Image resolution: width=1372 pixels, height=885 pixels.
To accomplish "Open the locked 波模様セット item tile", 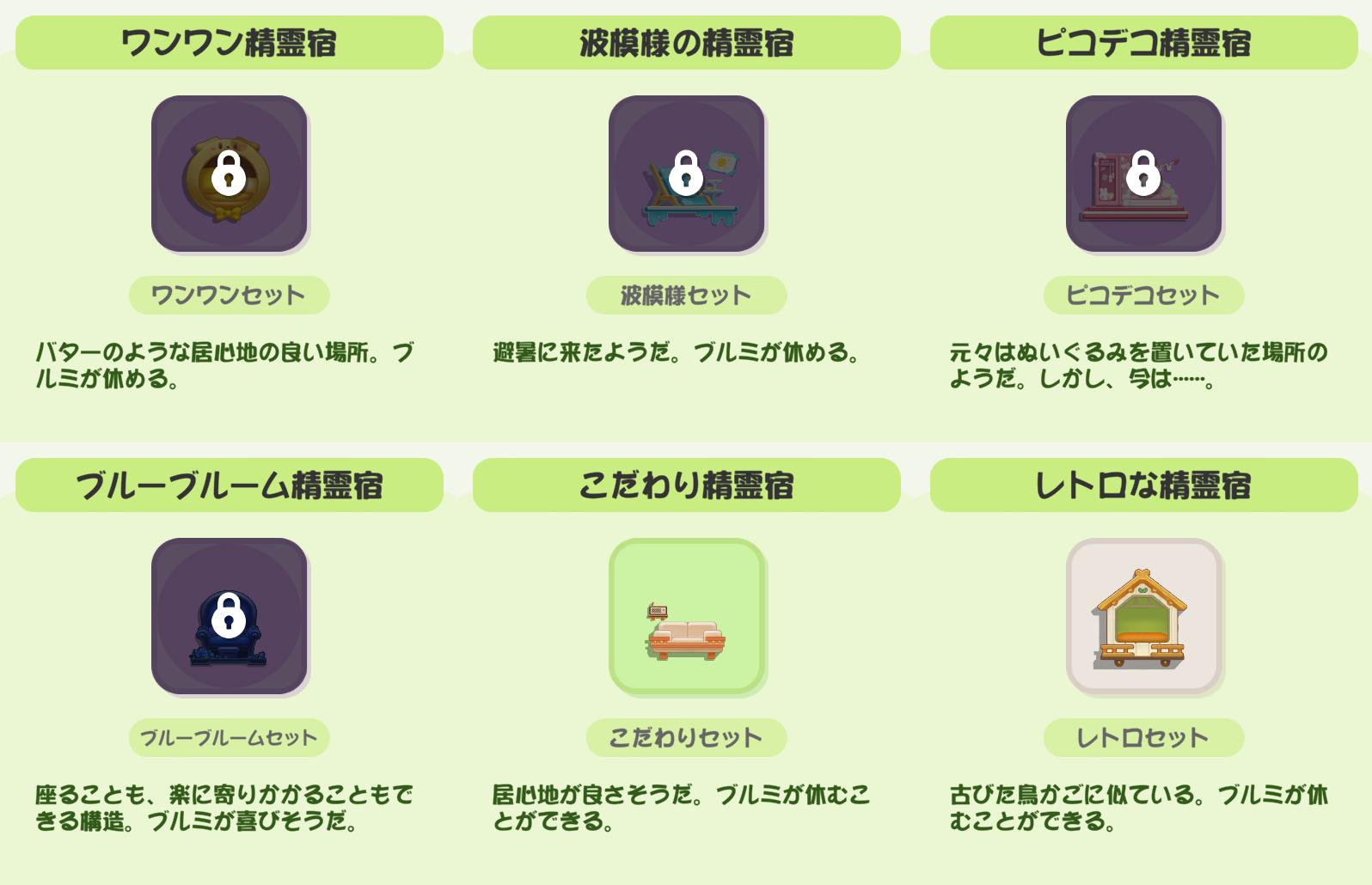I will [687, 174].
